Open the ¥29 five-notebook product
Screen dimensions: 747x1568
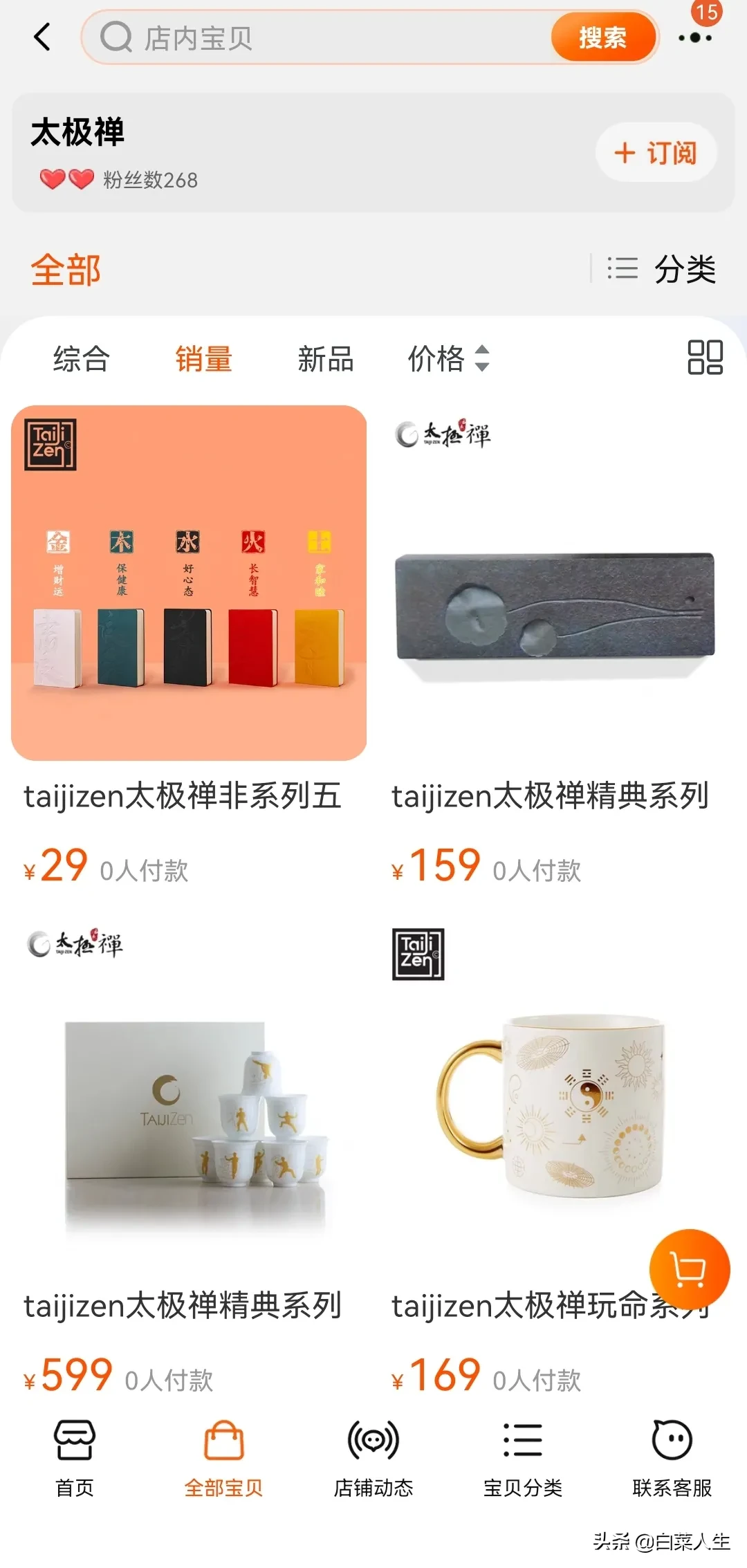click(x=189, y=583)
